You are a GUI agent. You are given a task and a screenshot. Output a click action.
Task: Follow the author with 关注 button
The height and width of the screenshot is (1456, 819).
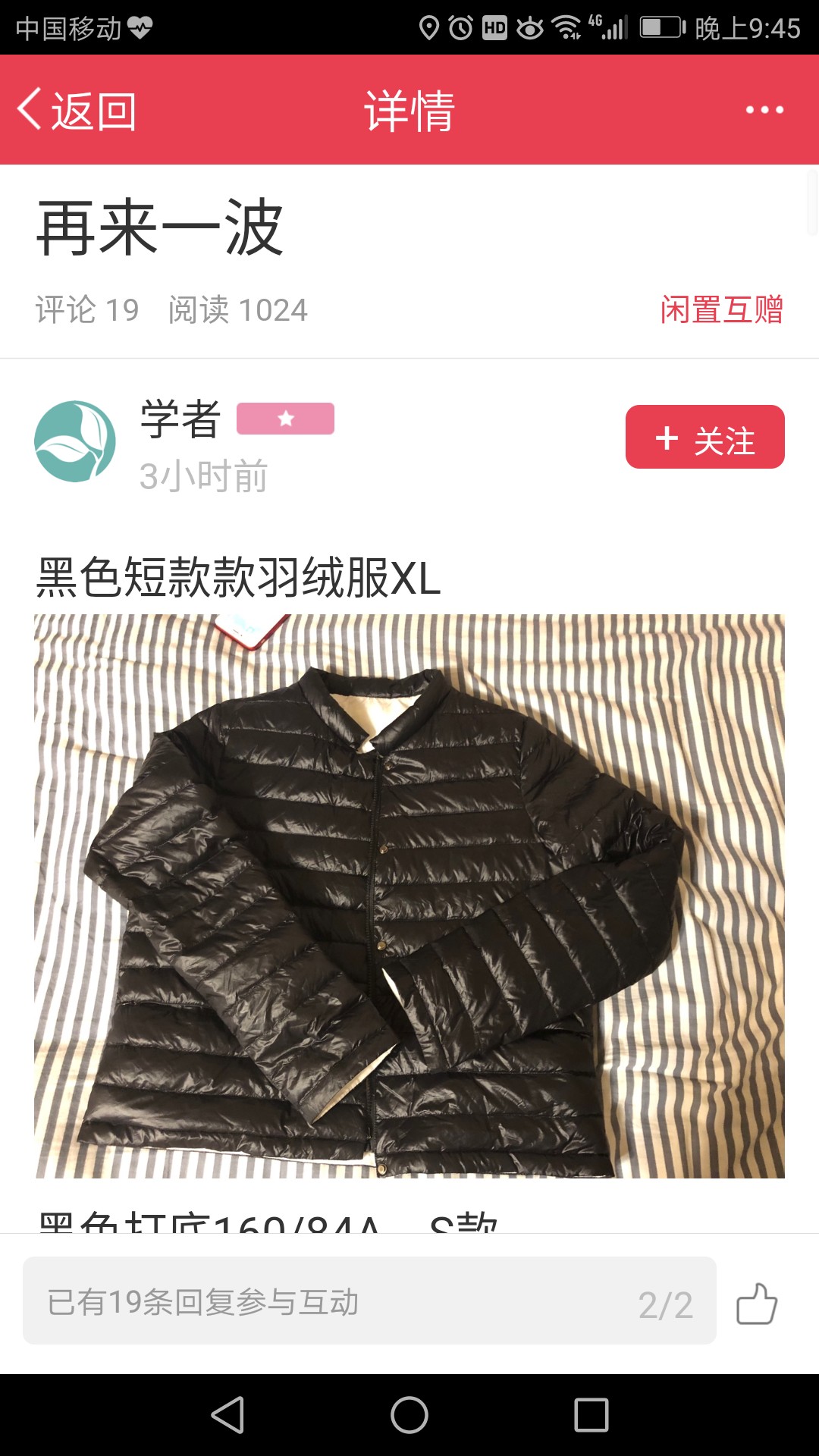(704, 437)
